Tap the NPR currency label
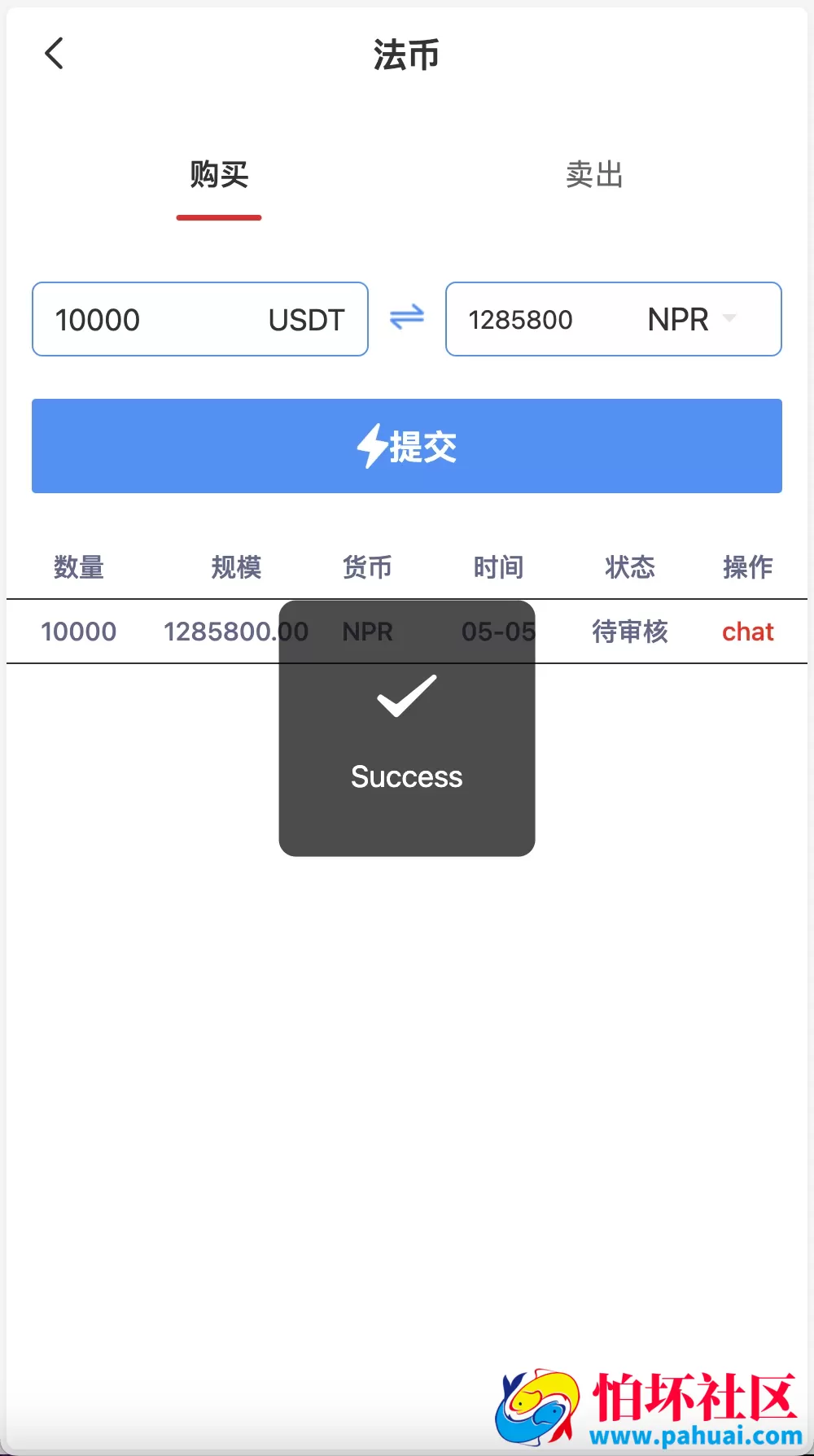This screenshot has height=1456, width=814. click(x=678, y=319)
